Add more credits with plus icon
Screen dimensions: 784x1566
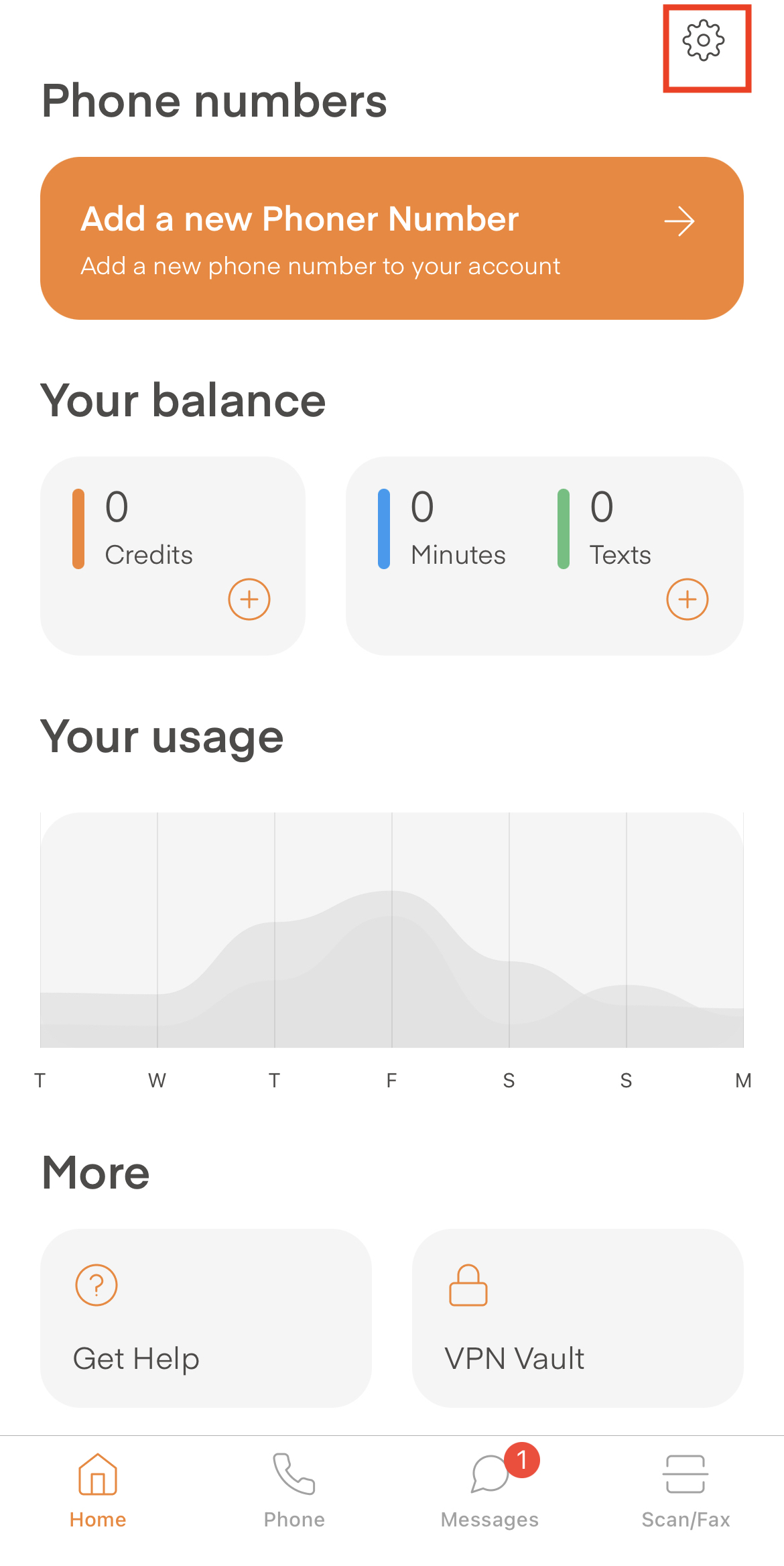click(x=249, y=599)
